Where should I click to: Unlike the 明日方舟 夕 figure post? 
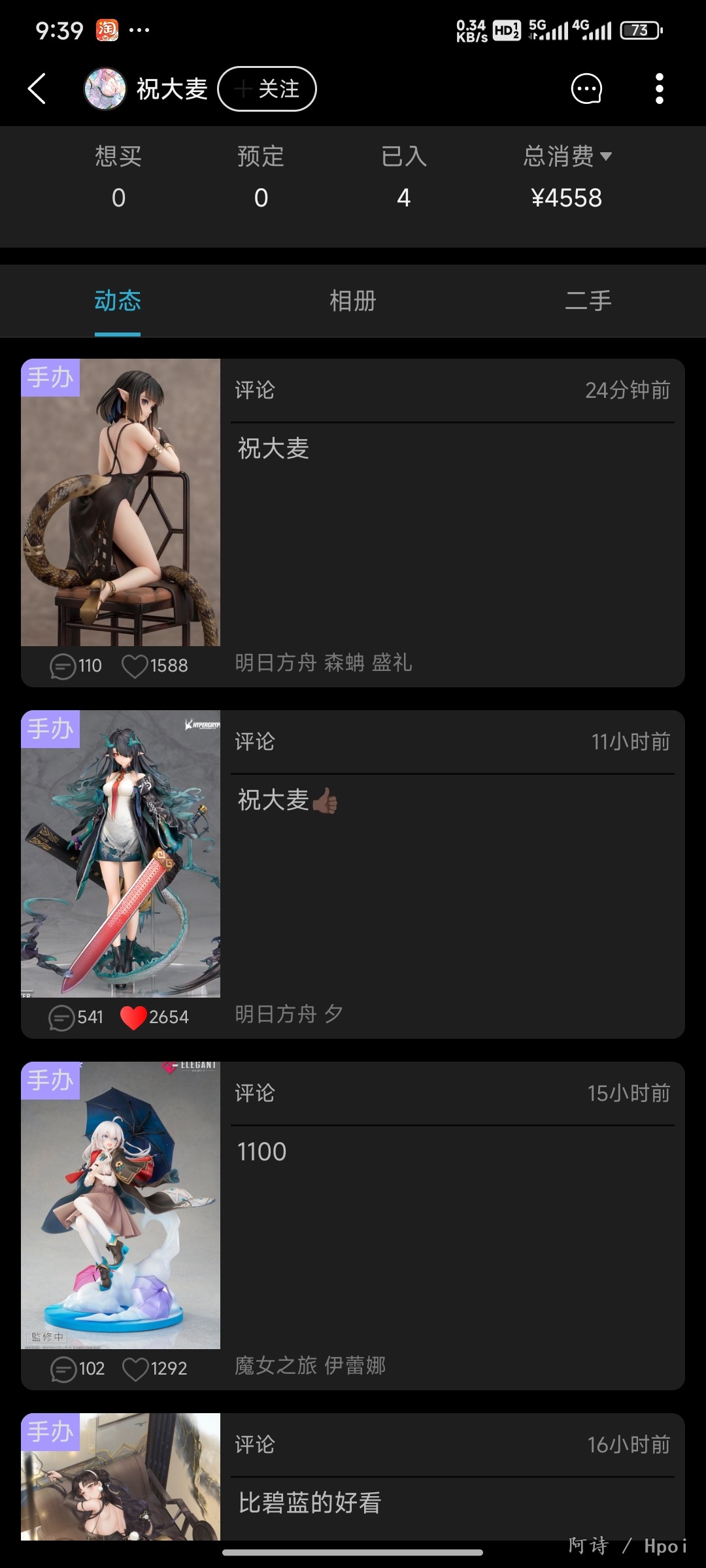(134, 1017)
